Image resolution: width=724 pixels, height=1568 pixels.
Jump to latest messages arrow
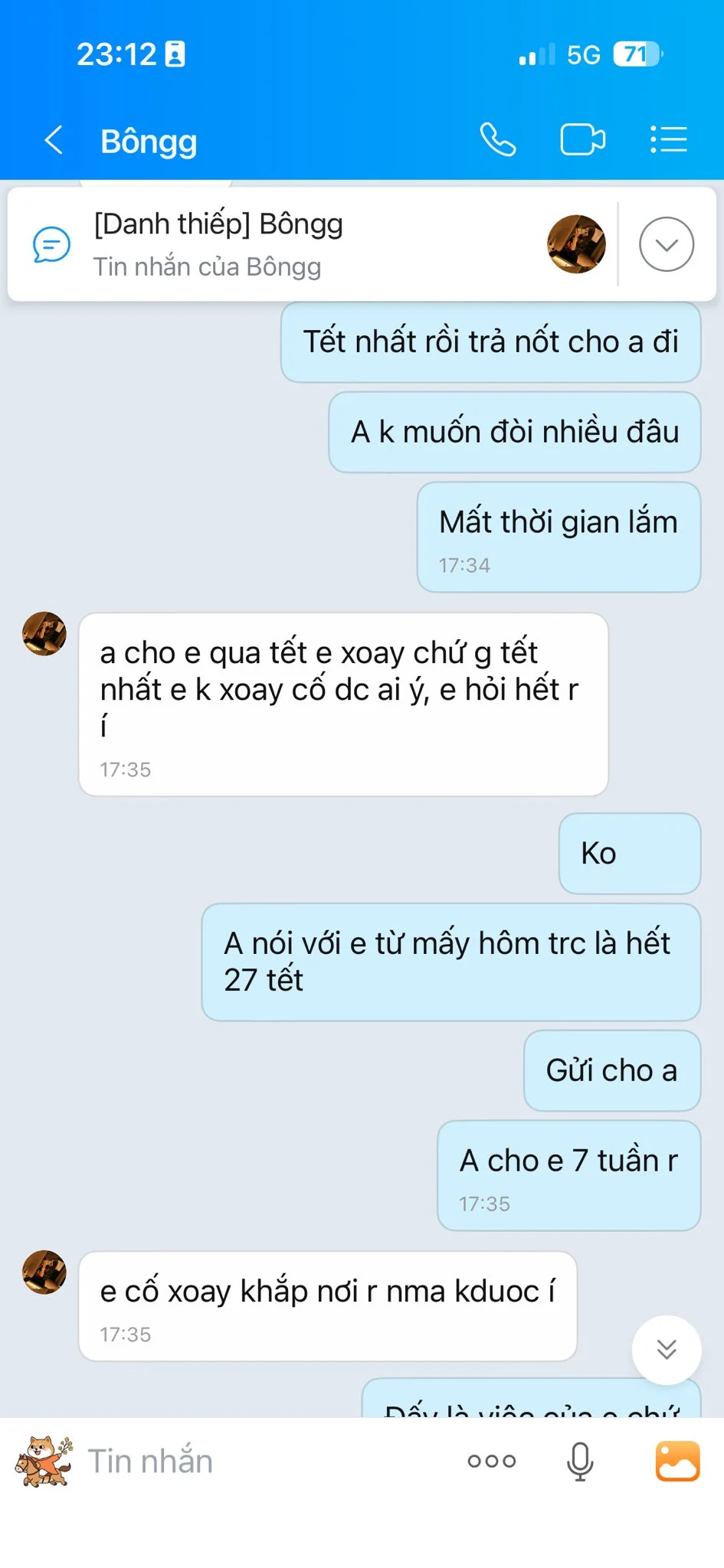666,1349
